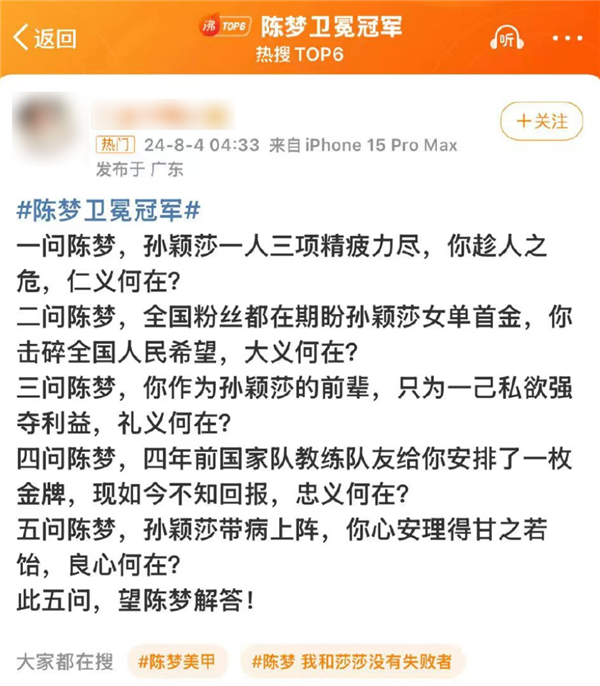Viewport: 600px width, 686px height.
Task: Go back using the 返回 arrow
Action: pyautogui.click(x=43, y=39)
